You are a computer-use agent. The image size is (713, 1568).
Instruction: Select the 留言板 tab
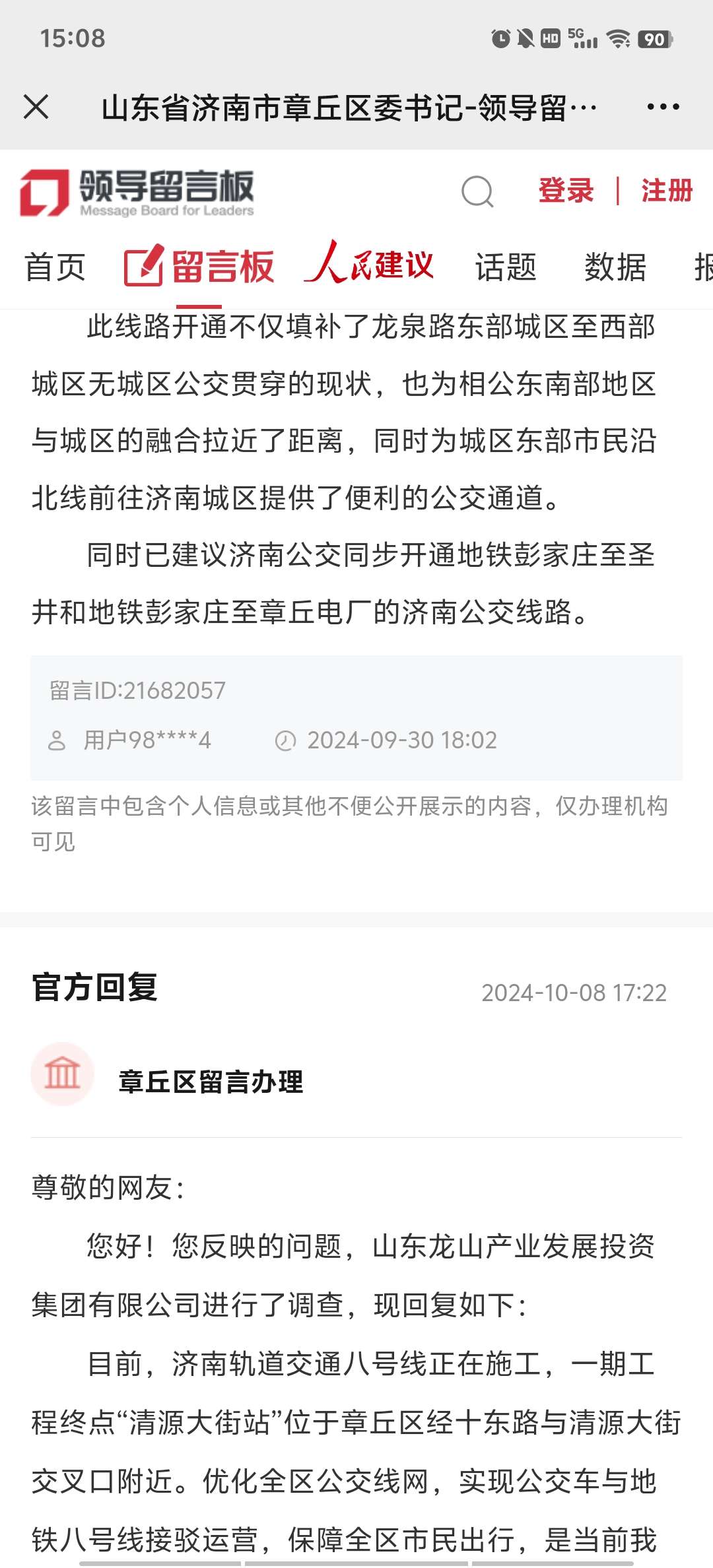[x=199, y=267]
